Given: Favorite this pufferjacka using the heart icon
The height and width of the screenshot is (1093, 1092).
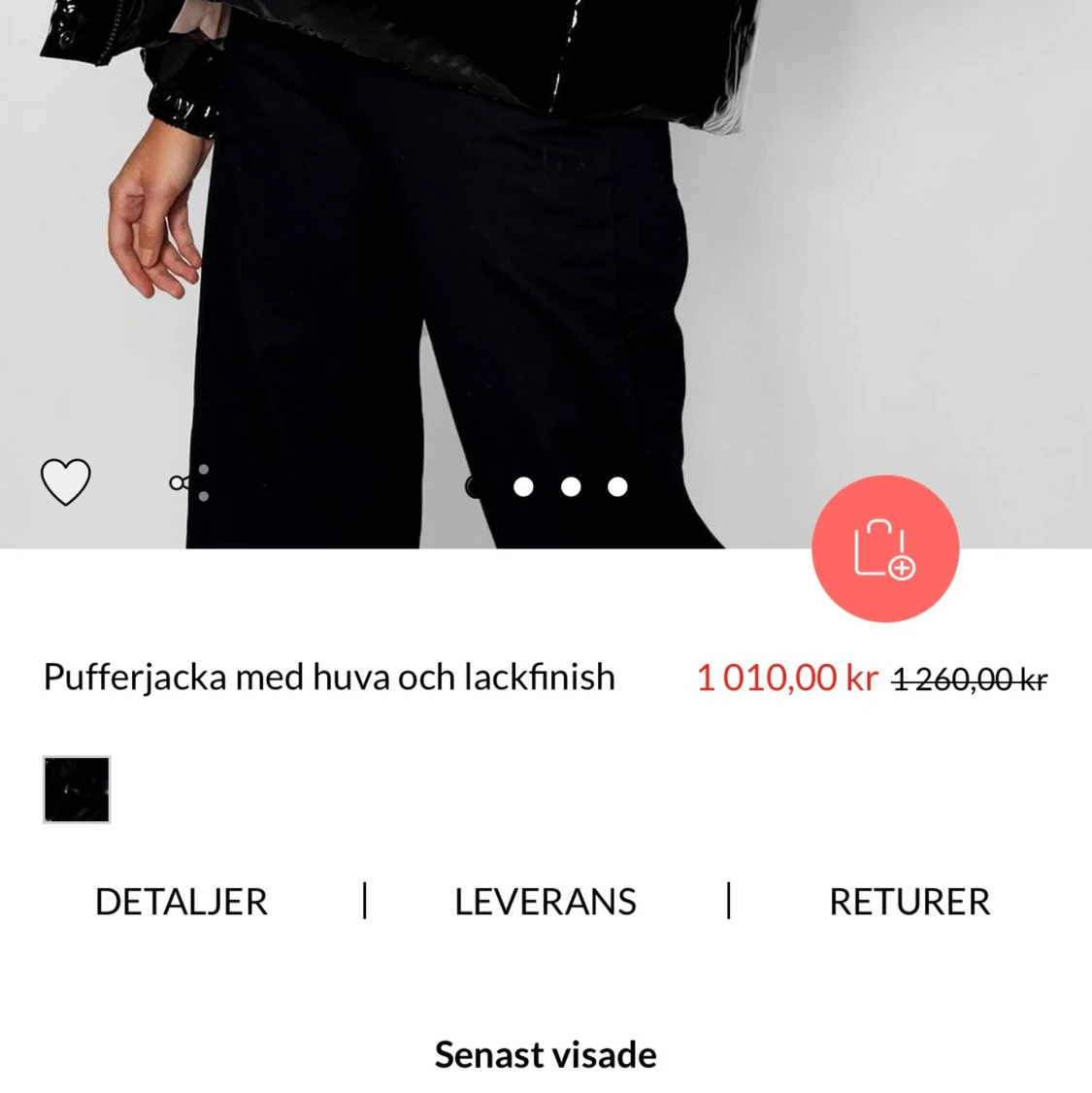Looking at the screenshot, I should click(65, 481).
